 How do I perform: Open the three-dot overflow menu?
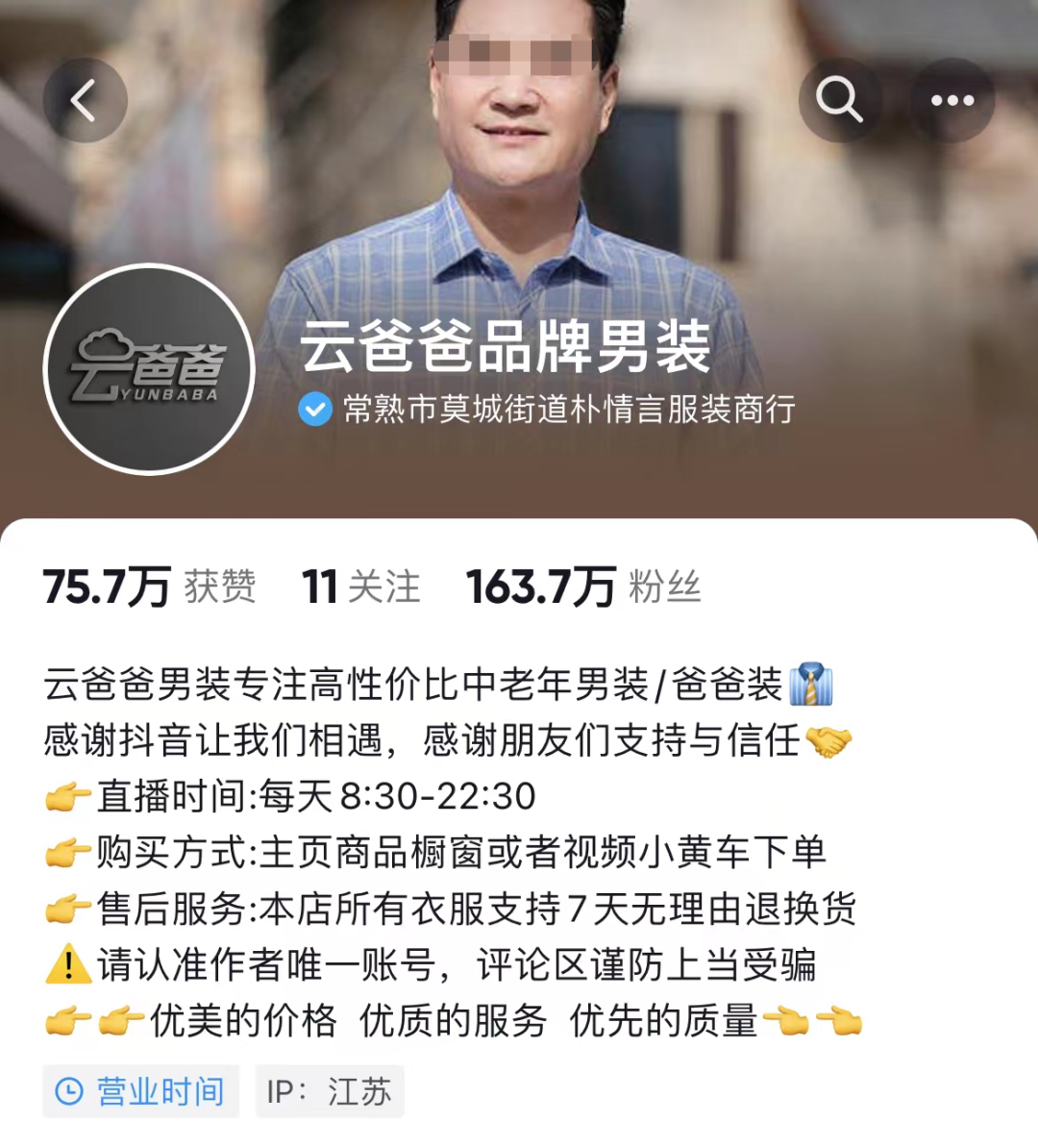(951, 100)
